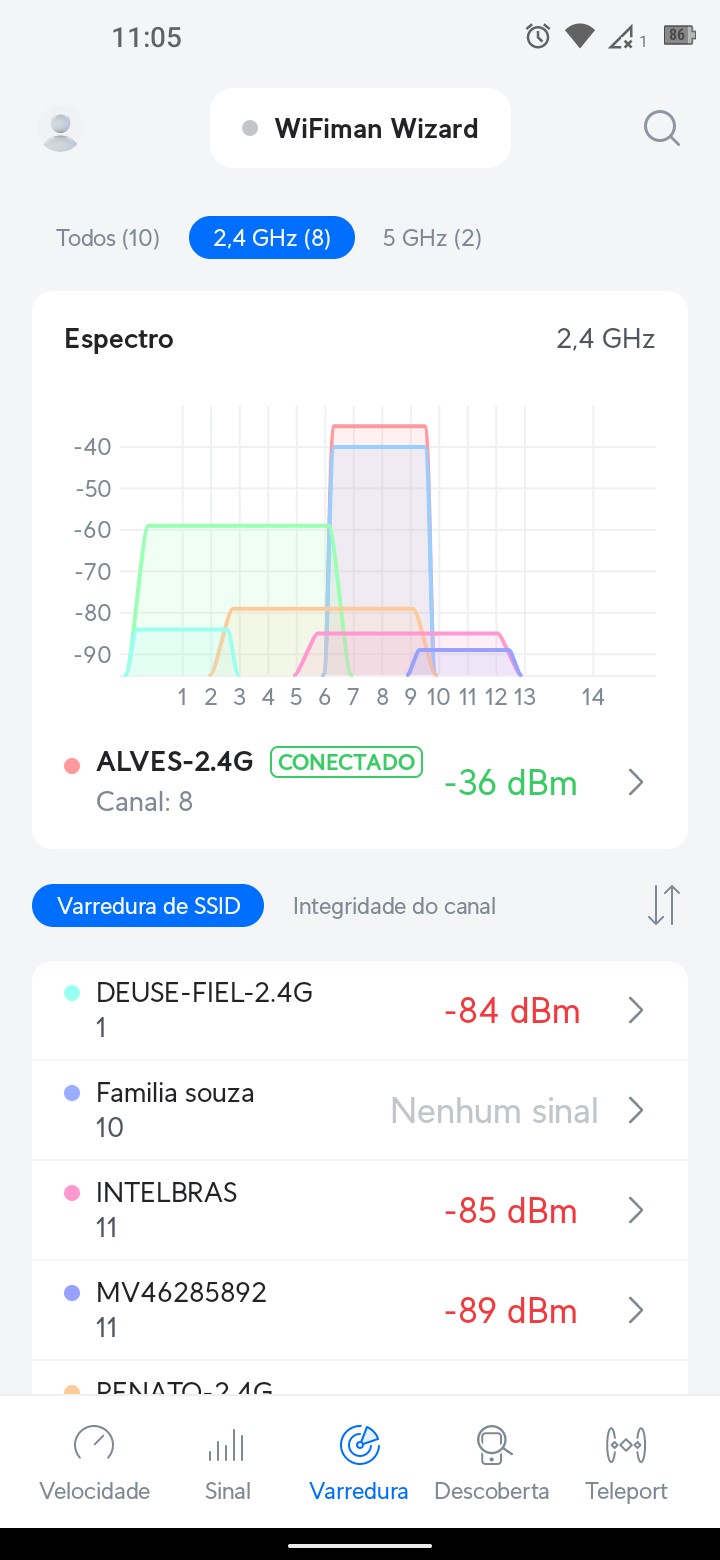This screenshot has width=720, height=1560.
Task: Switch to the Sinal tab
Action: 227,1462
